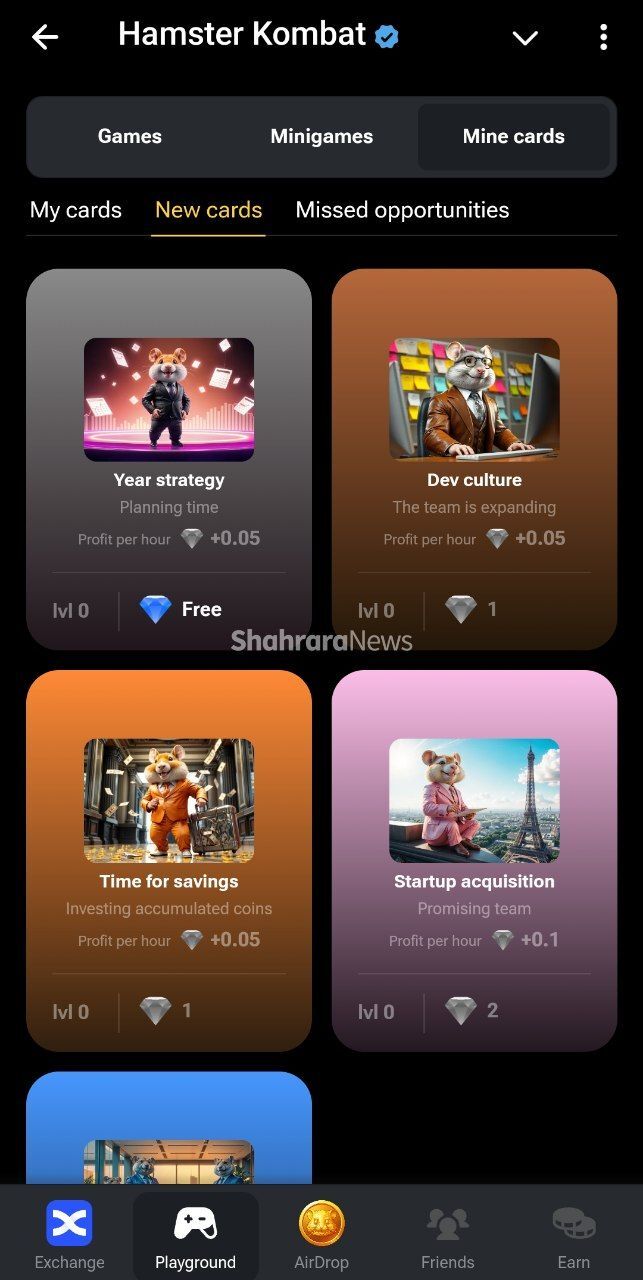Switch to the Friends tab
Viewport: 643px width, 1280px height.
[447, 1234]
